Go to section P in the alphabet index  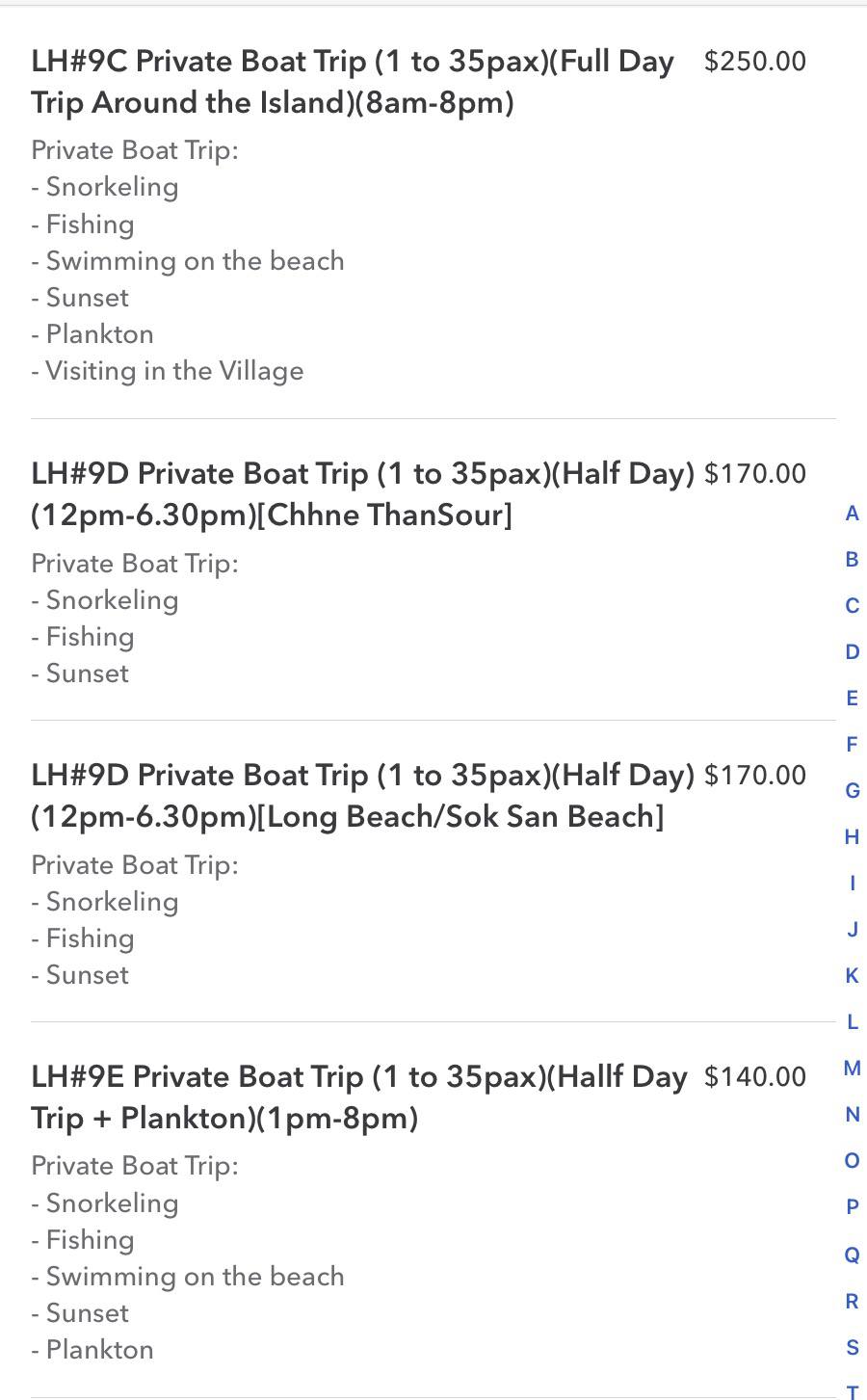(x=852, y=1206)
